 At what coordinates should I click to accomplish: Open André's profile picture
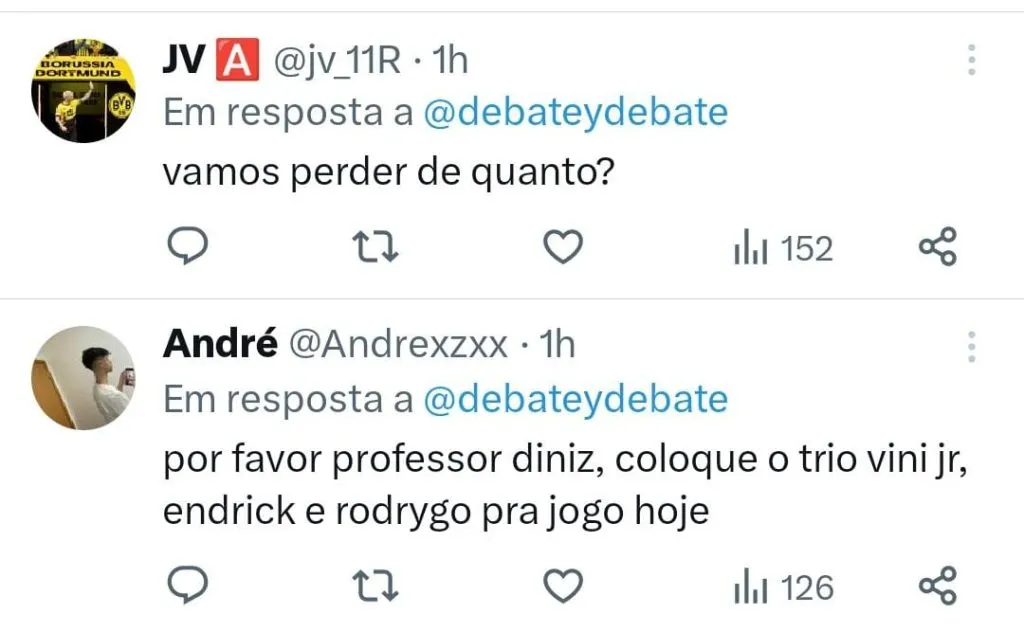point(83,377)
